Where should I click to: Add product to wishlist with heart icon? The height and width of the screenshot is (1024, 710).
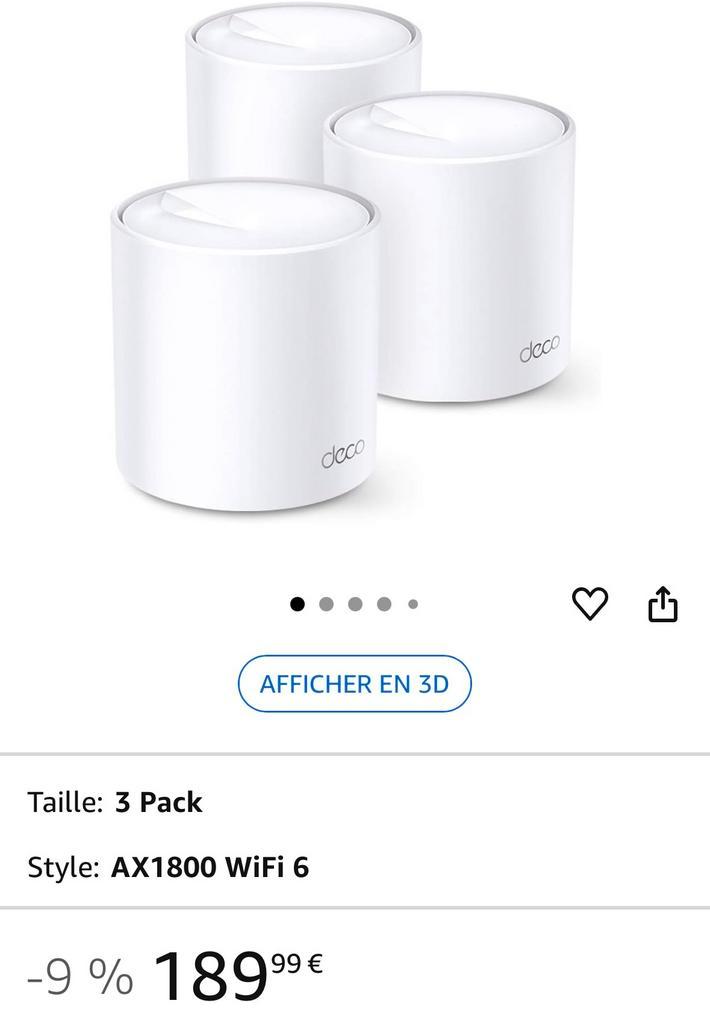tap(589, 603)
